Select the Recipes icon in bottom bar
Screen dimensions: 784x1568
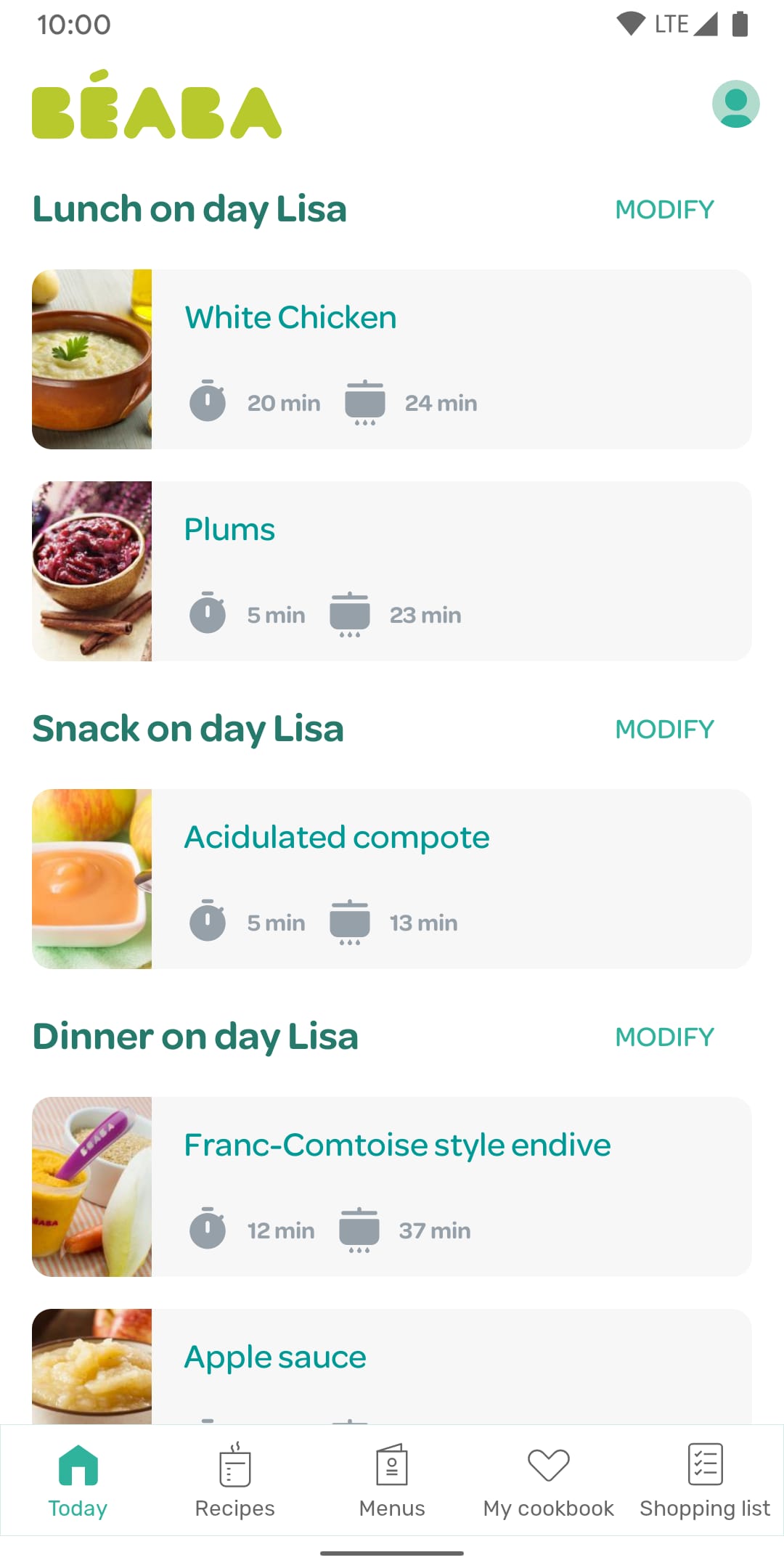coord(234,1466)
